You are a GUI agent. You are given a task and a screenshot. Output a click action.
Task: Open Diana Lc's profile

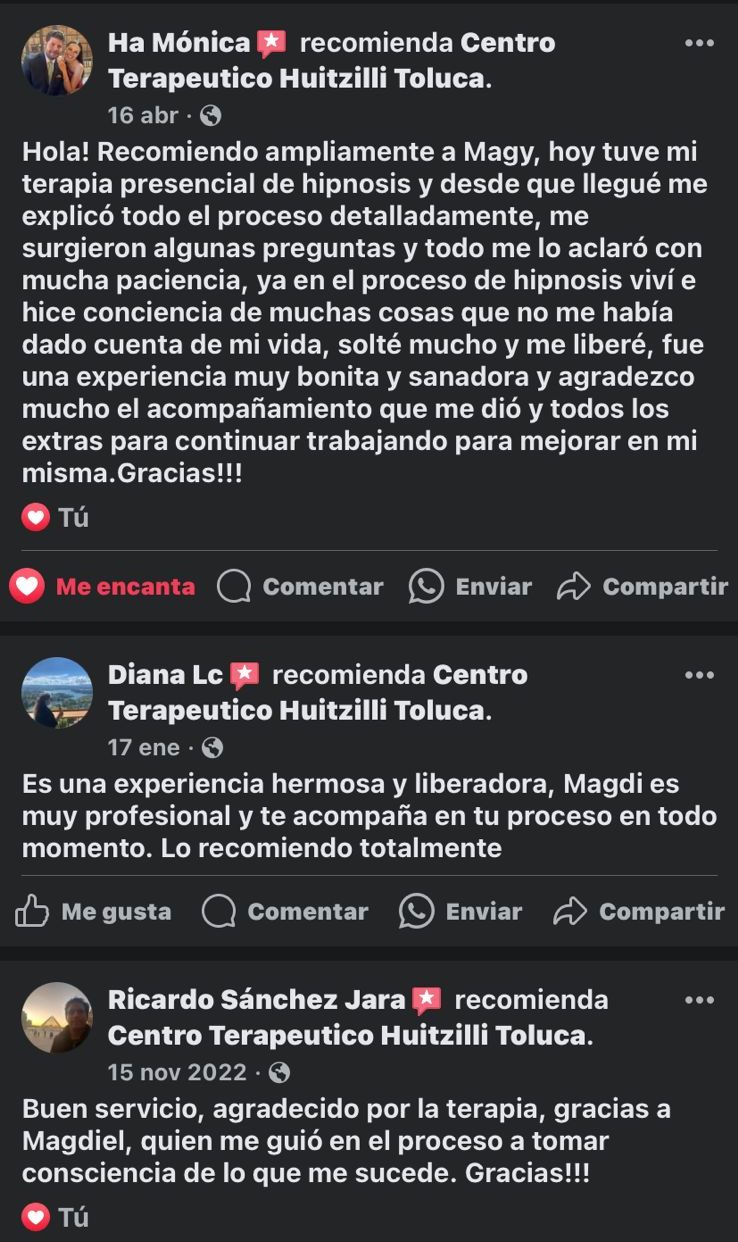[x=165, y=675]
